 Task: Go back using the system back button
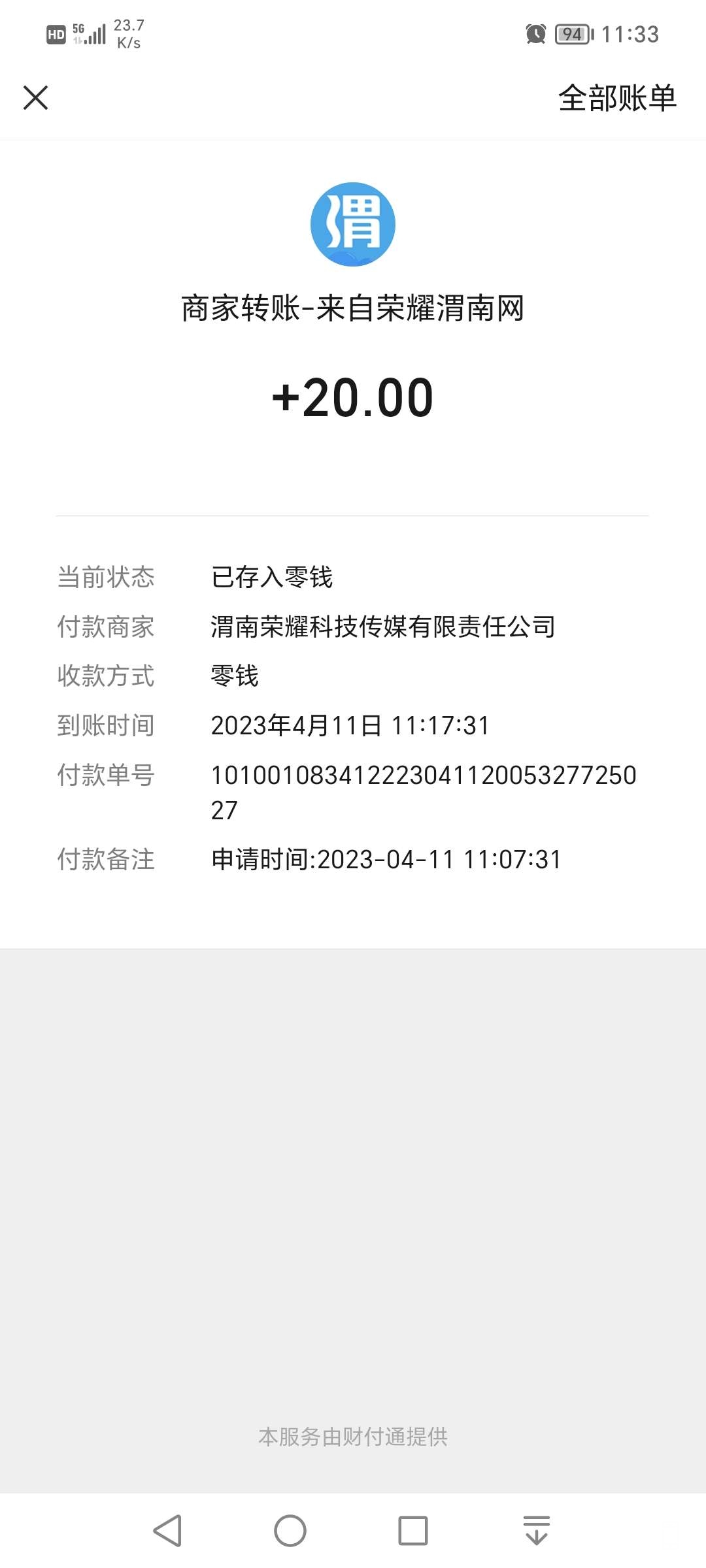coord(167,1530)
